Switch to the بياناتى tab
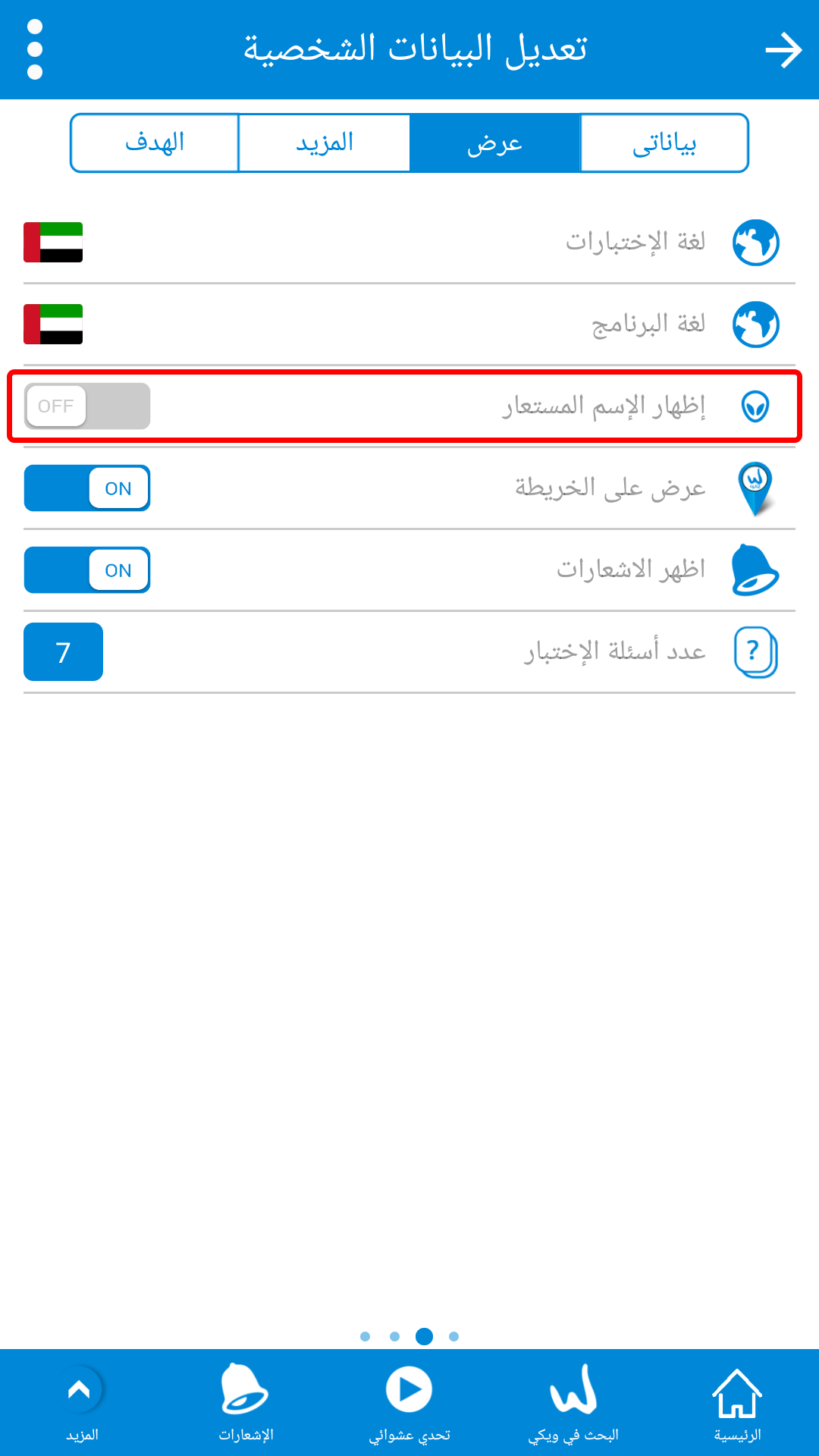Screen dimensions: 819x1456 coord(664,143)
